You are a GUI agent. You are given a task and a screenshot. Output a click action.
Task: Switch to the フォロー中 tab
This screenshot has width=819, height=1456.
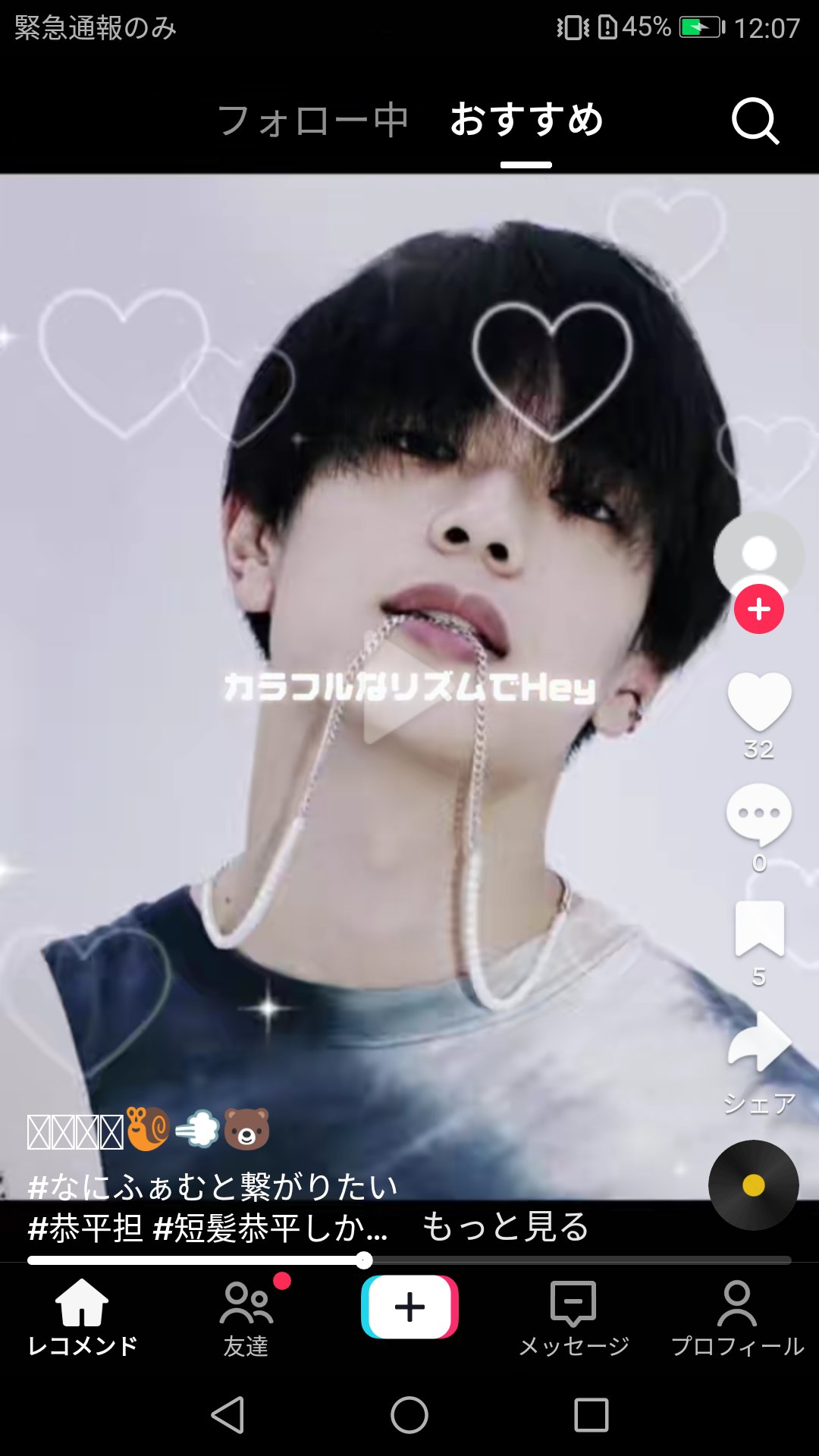pos(313,121)
